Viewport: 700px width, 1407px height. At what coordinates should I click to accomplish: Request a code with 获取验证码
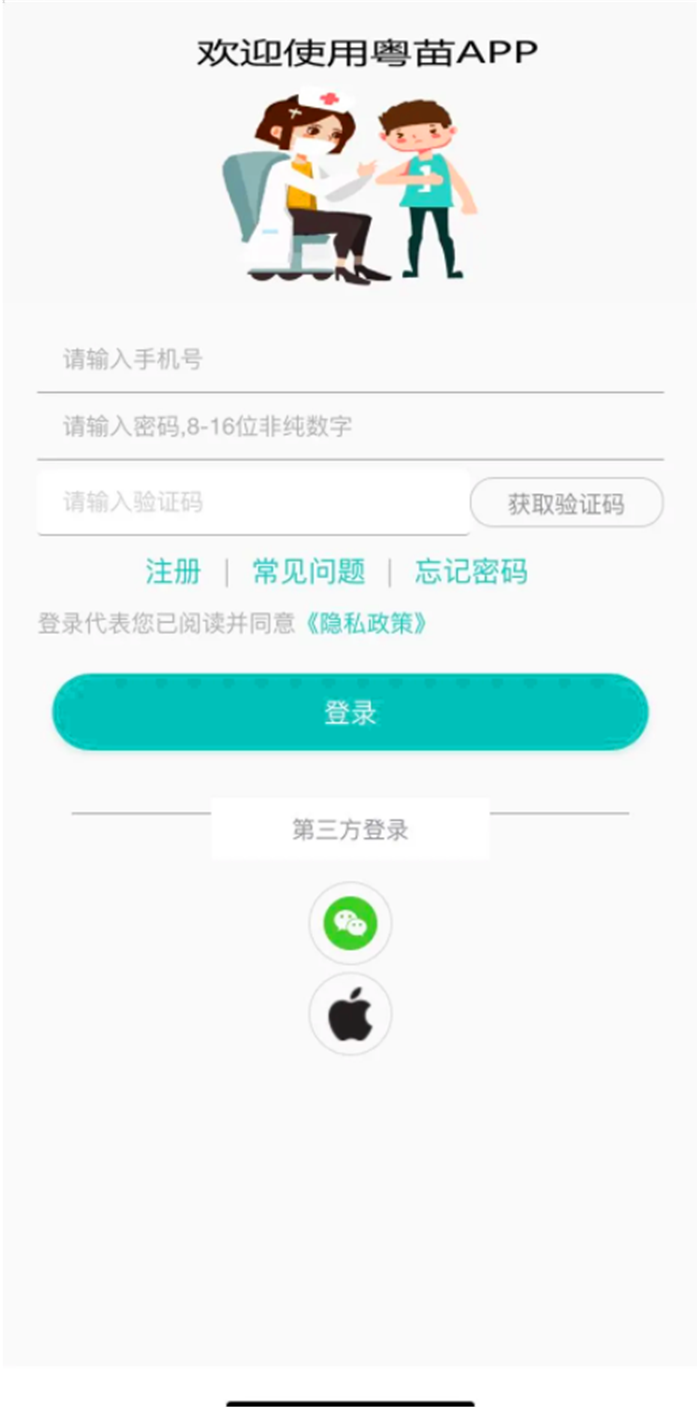[566, 503]
